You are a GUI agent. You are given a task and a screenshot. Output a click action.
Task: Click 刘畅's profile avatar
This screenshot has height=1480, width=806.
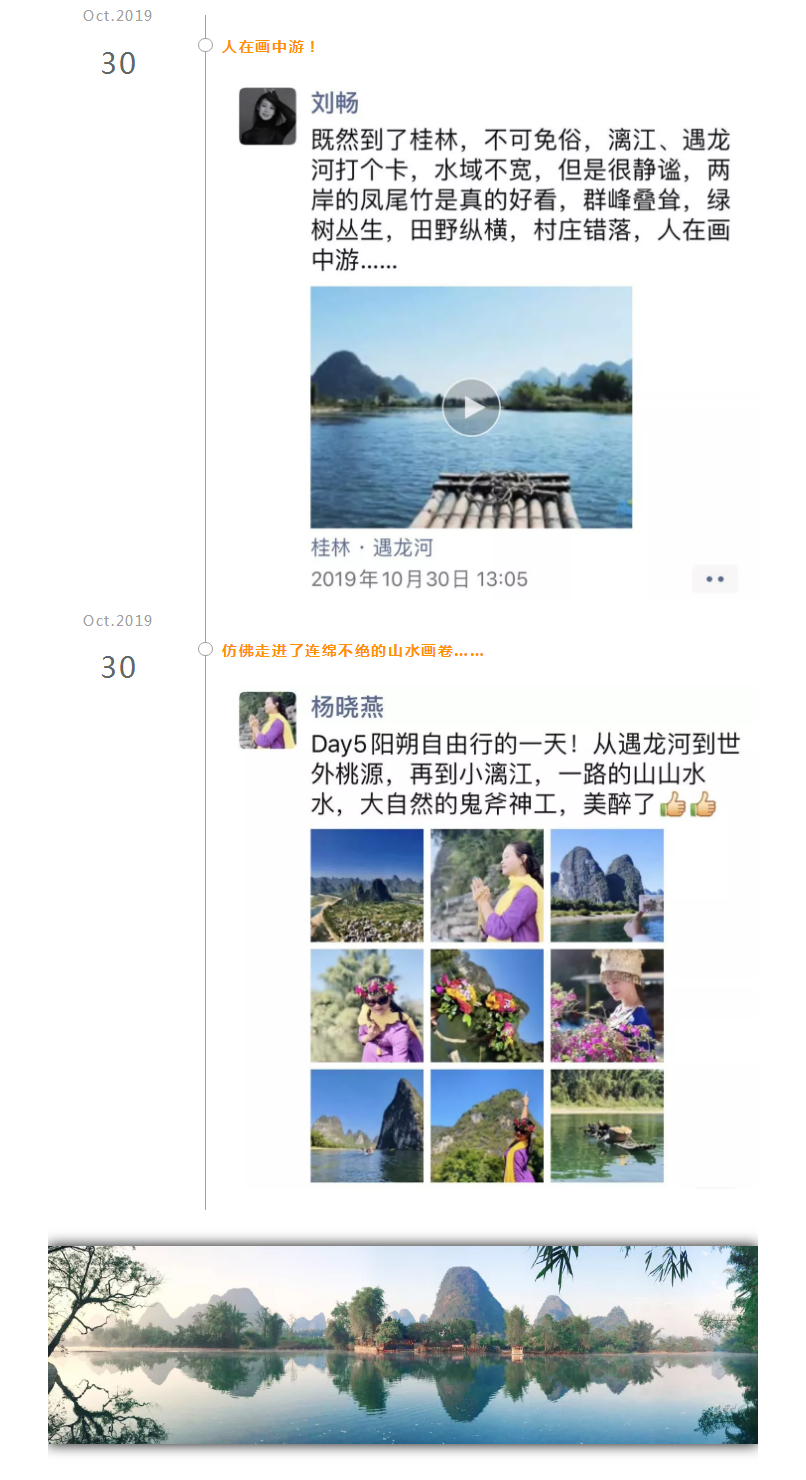coord(267,113)
